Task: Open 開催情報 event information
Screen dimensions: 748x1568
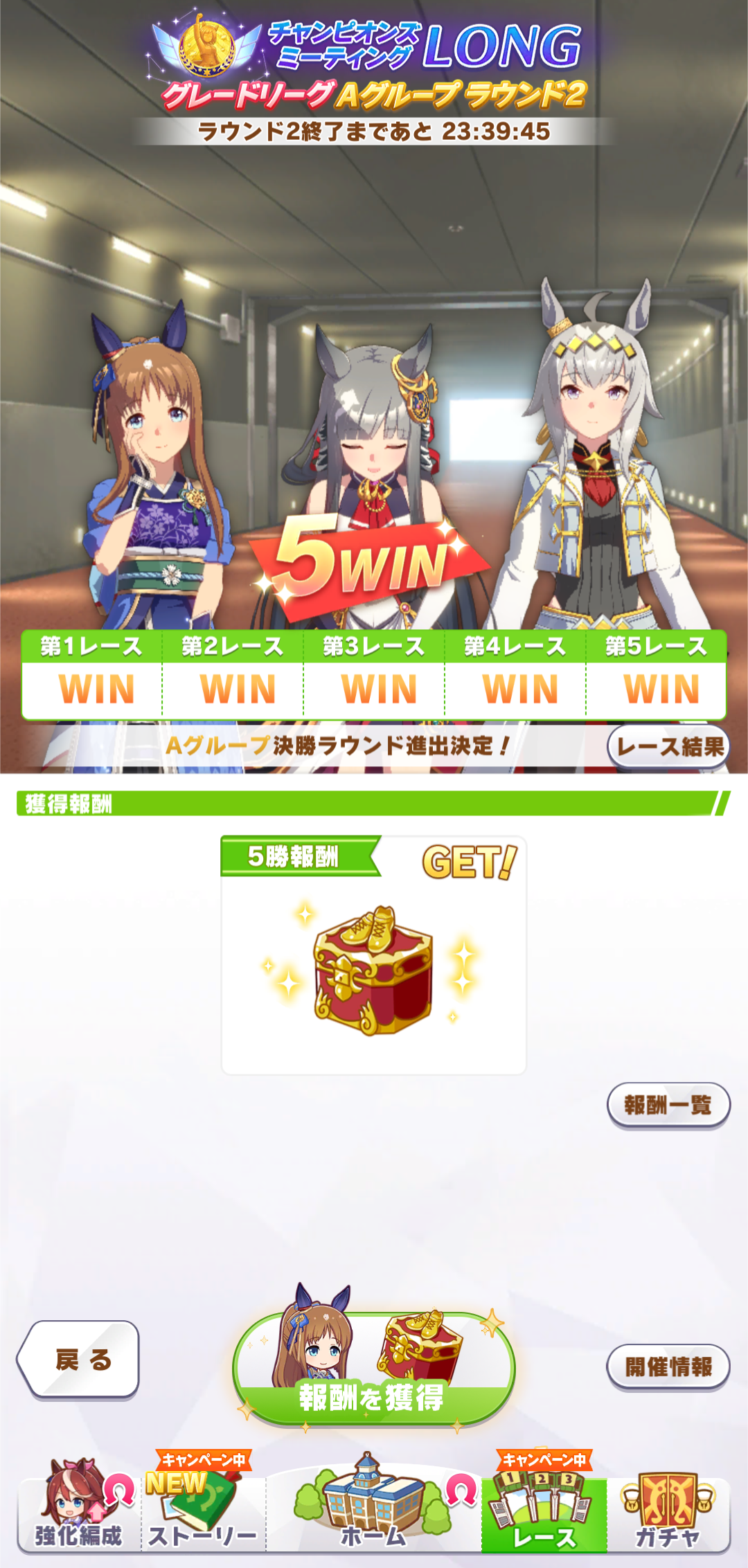Action: tap(668, 1367)
